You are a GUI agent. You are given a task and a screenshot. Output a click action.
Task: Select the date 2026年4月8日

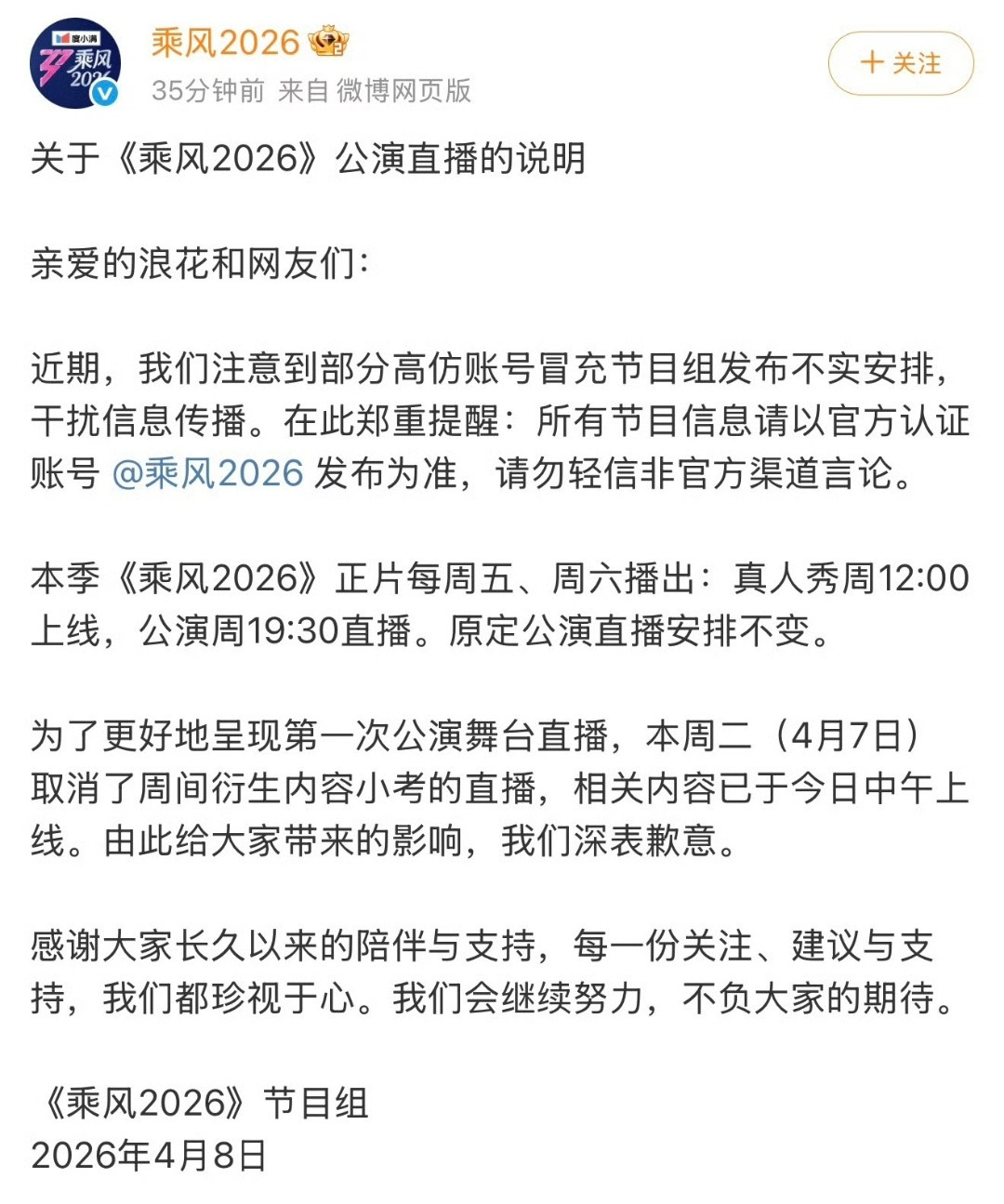pyautogui.click(x=149, y=1156)
